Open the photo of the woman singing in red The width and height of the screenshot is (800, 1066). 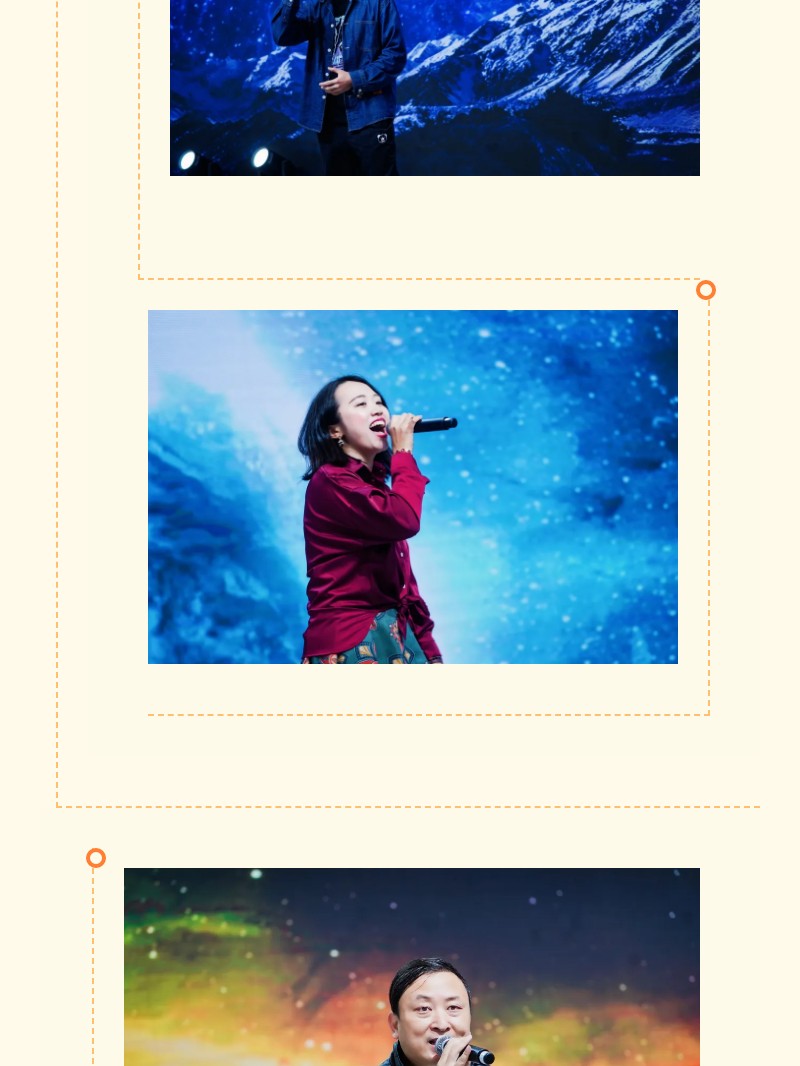412,487
